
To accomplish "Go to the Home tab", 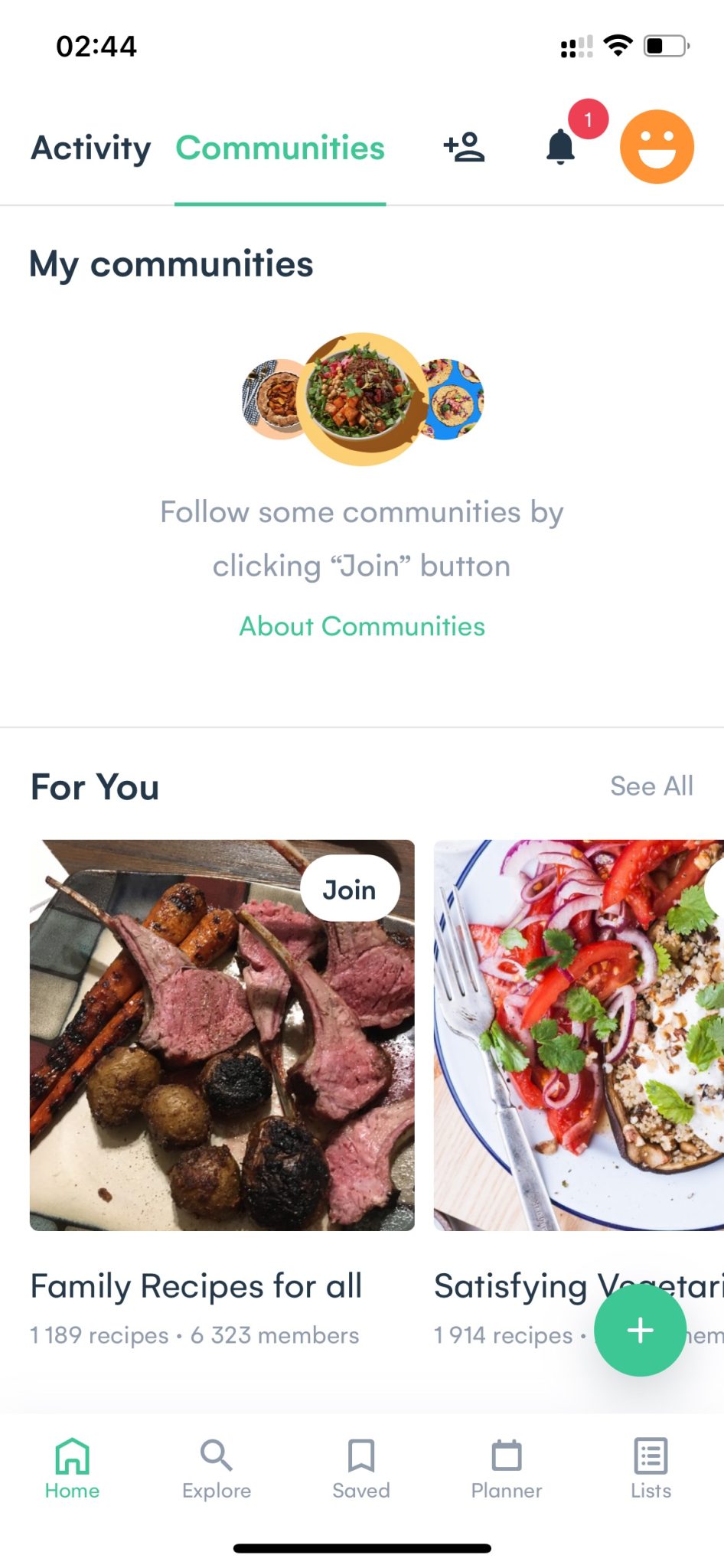I will [72, 1468].
